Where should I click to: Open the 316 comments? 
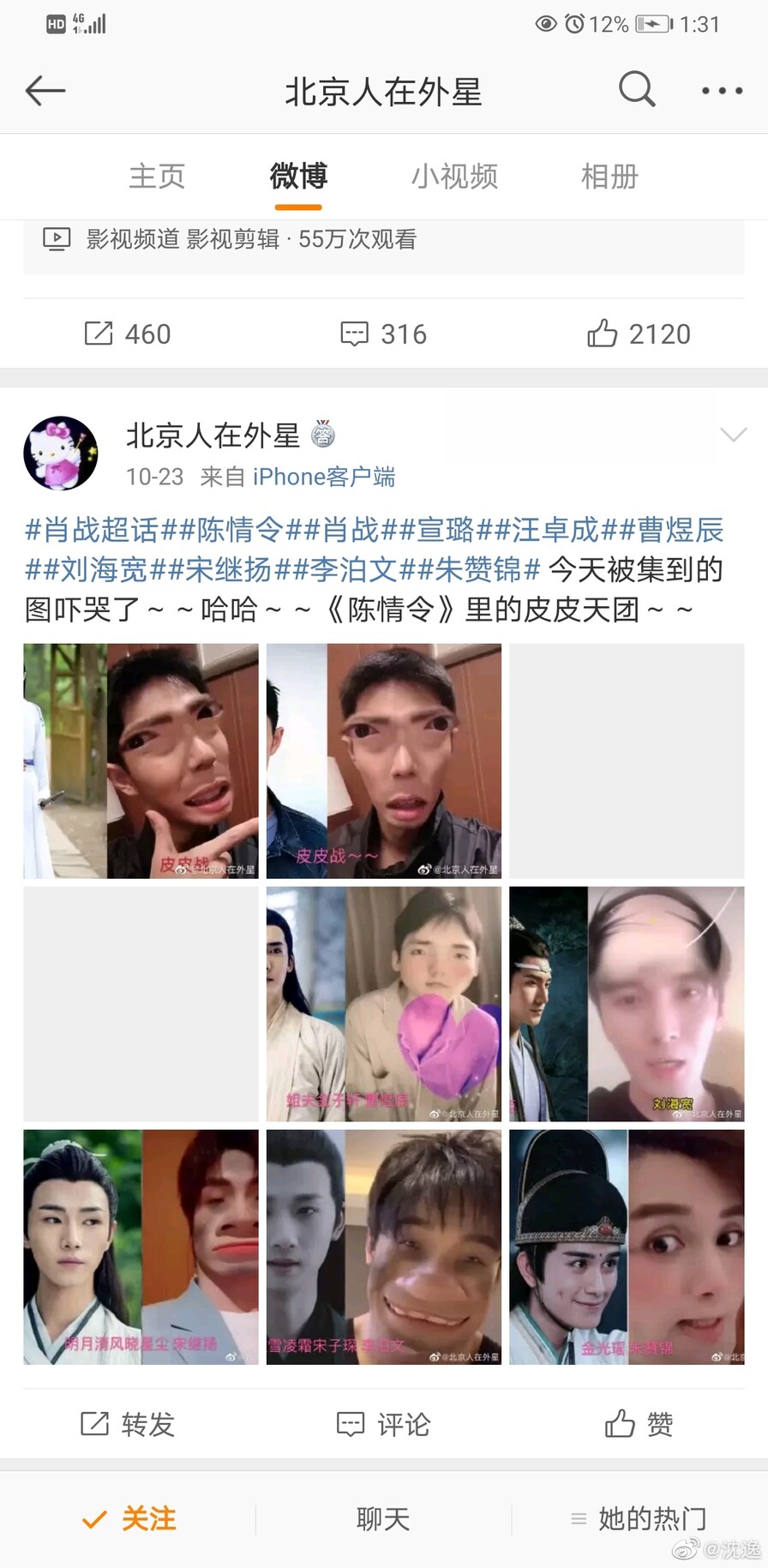pyautogui.click(x=383, y=333)
